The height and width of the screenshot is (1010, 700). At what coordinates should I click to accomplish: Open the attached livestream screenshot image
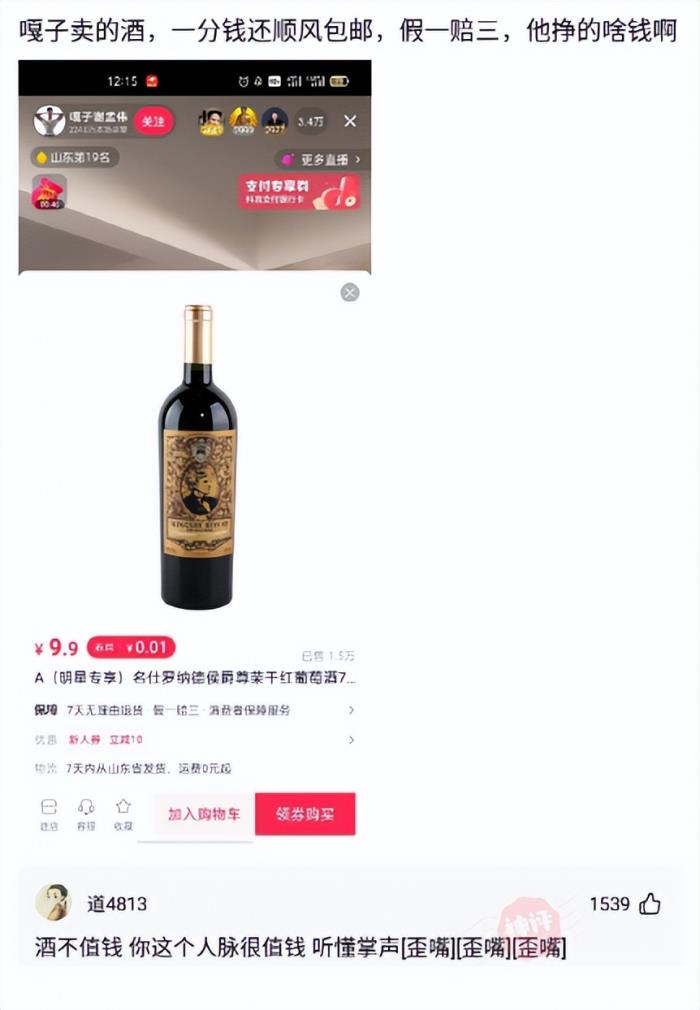click(x=195, y=450)
